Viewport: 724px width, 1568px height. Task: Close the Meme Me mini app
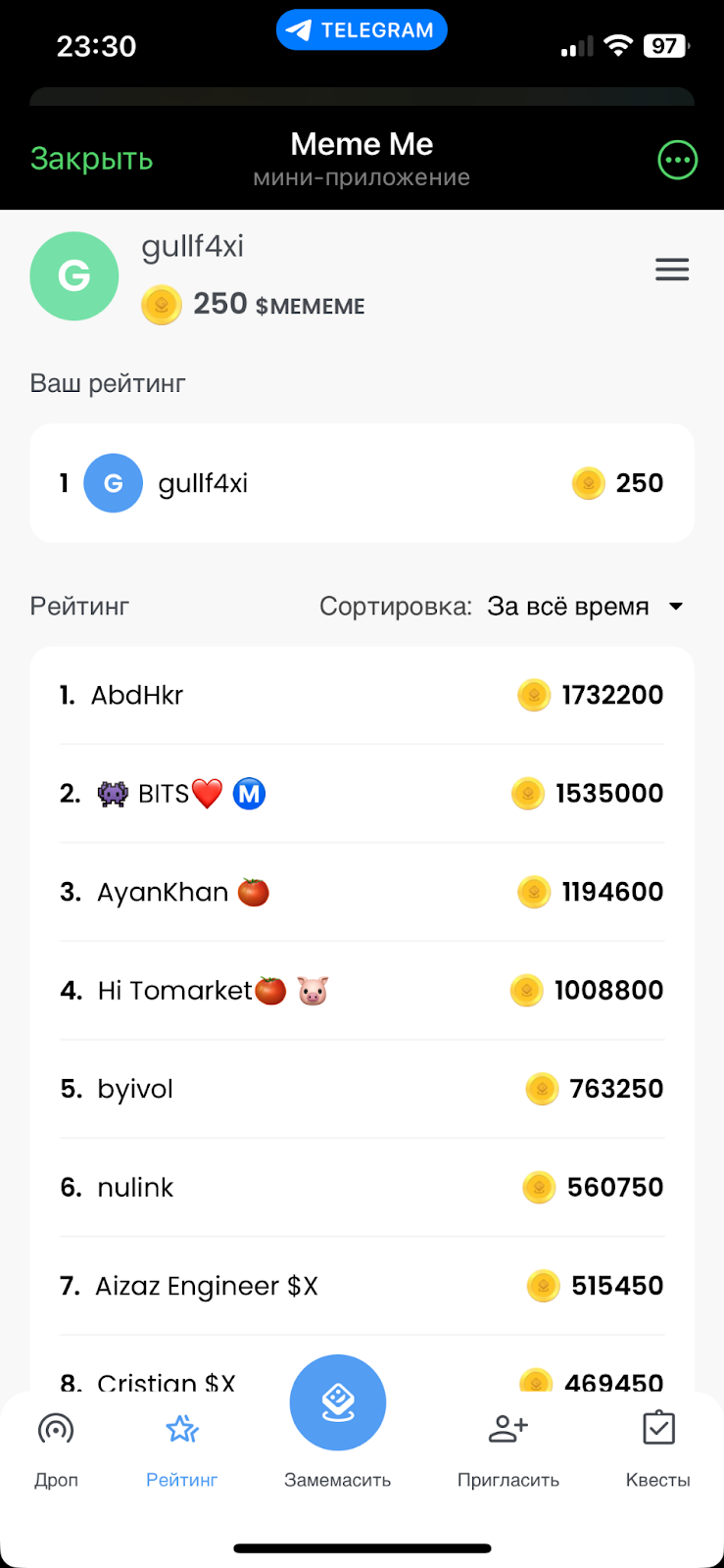click(x=91, y=159)
